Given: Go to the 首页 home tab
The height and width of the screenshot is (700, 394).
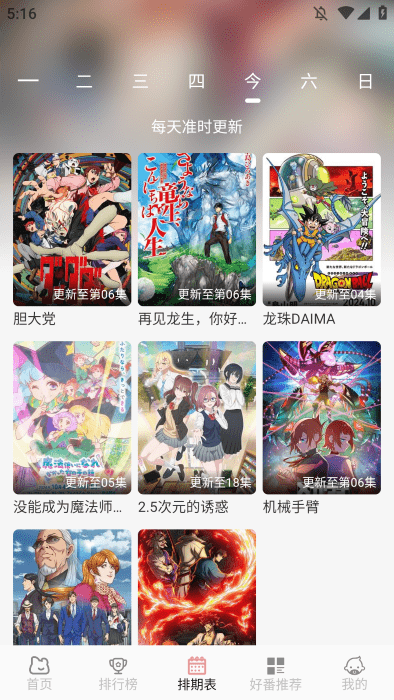Looking at the screenshot, I should coord(39,673).
